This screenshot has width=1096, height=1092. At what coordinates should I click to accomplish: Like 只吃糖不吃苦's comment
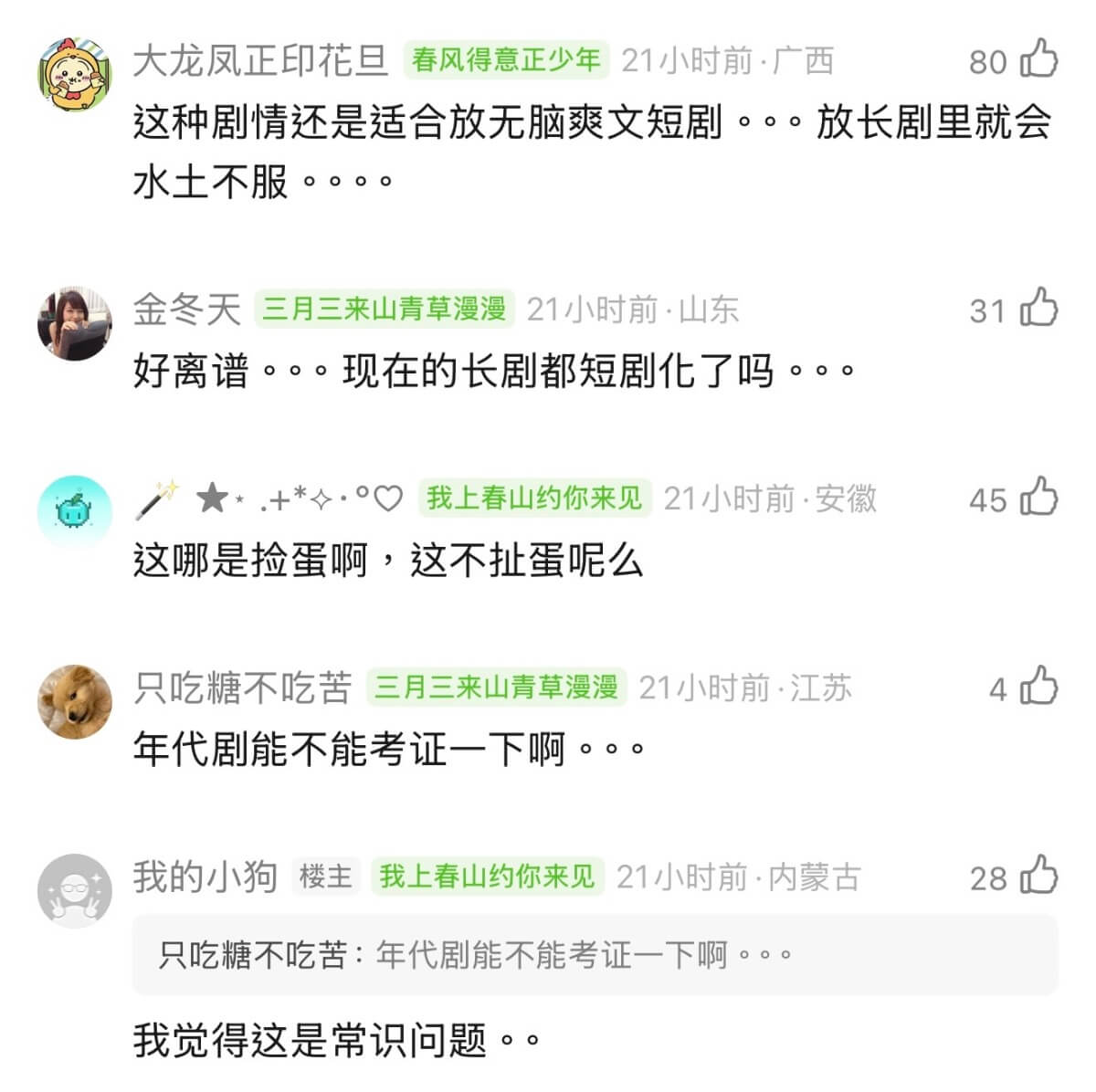[1038, 687]
